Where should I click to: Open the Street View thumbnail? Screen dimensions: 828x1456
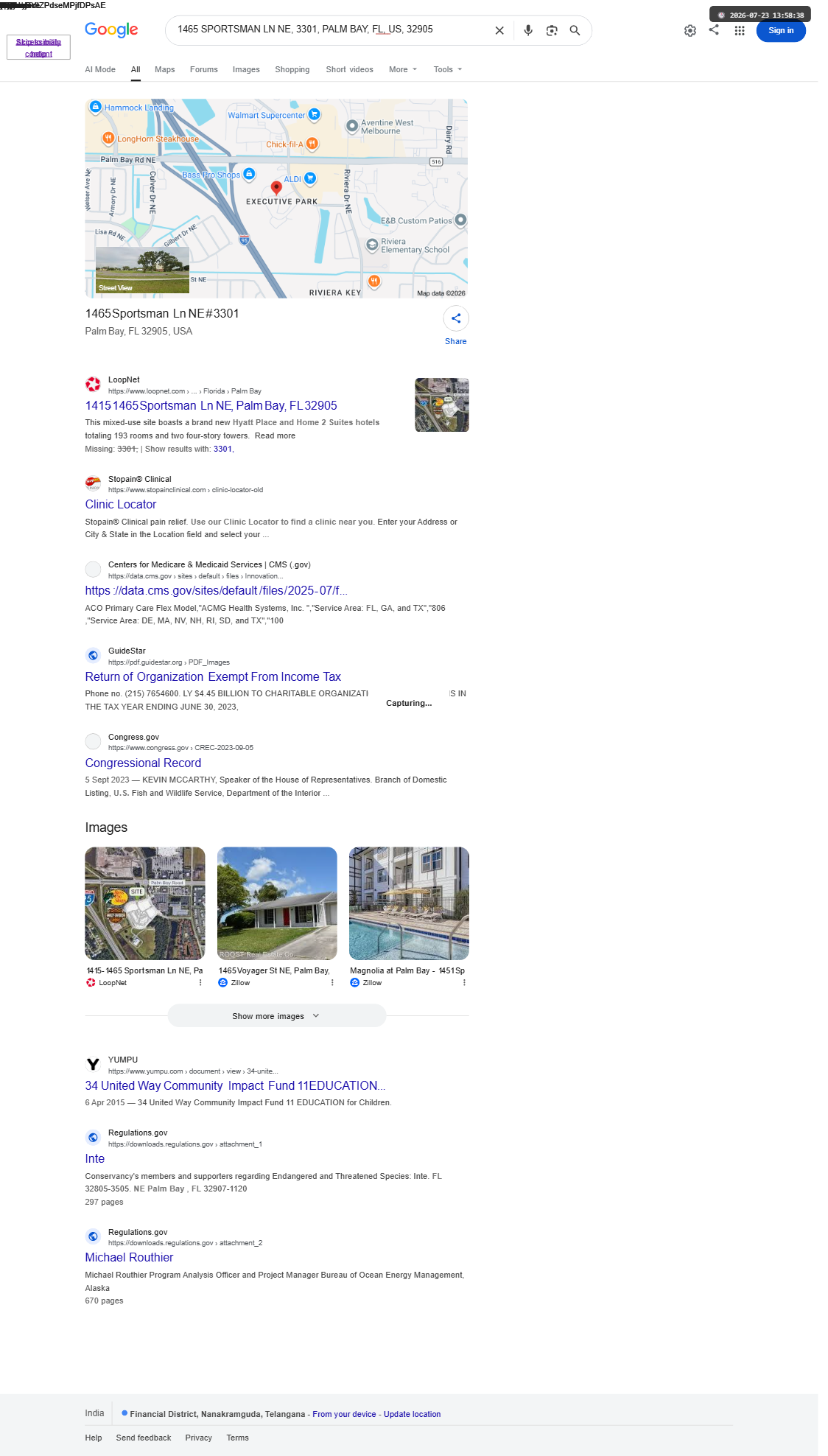(x=142, y=270)
